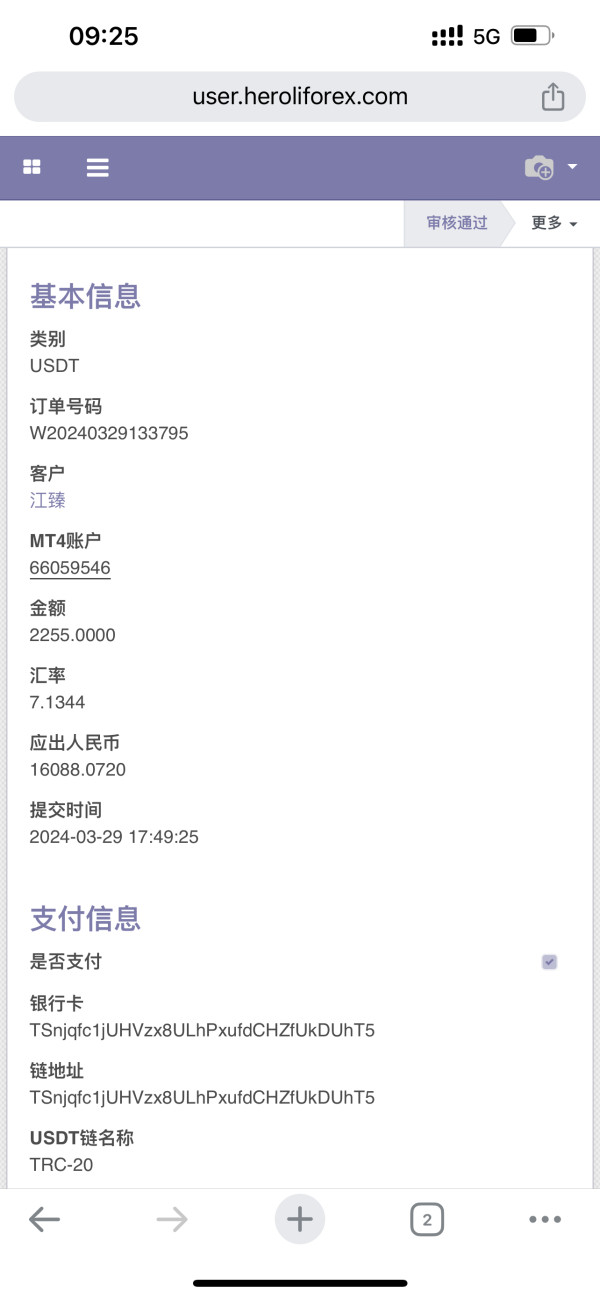View the open tabs switcher
The height and width of the screenshot is (1298, 600).
pos(427,1219)
